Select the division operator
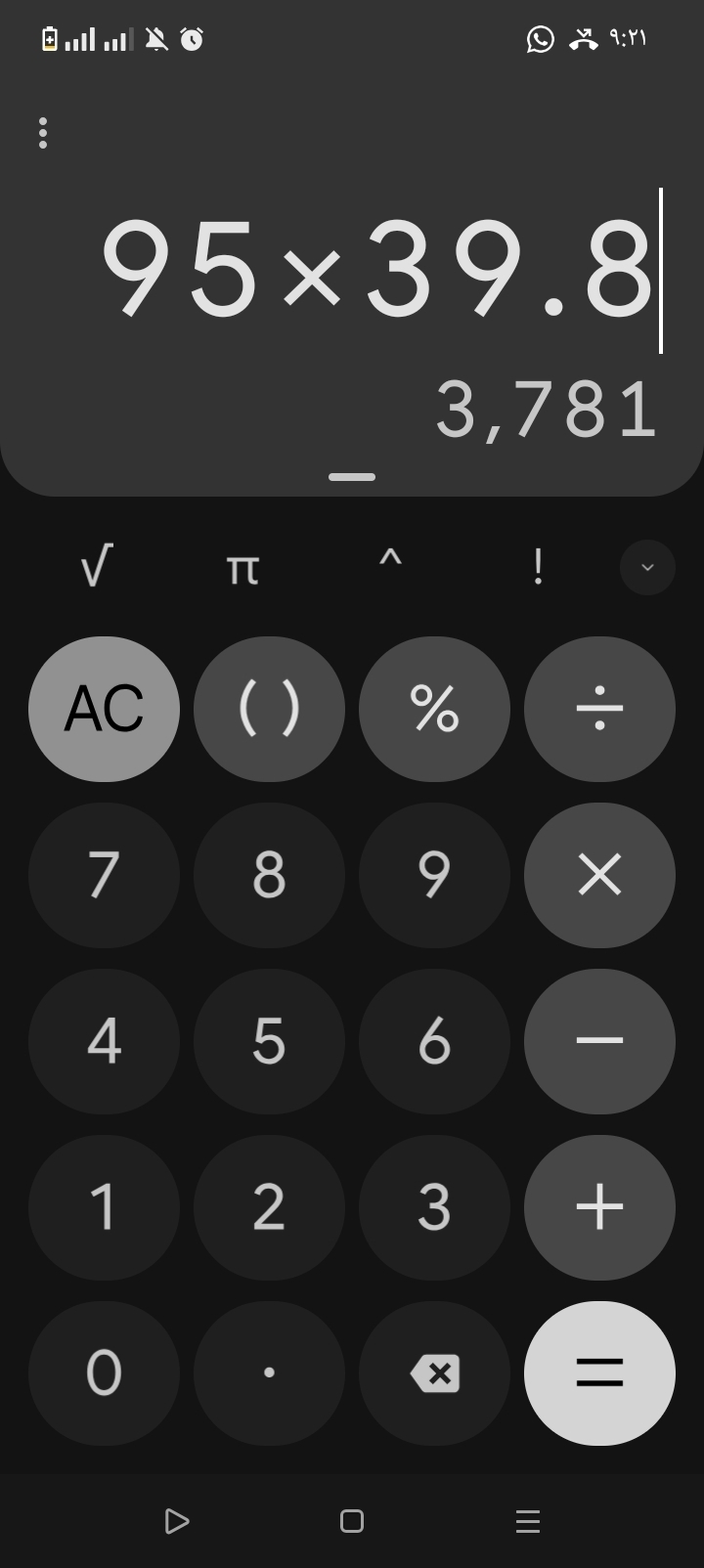704x1568 pixels. click(599, 709)
